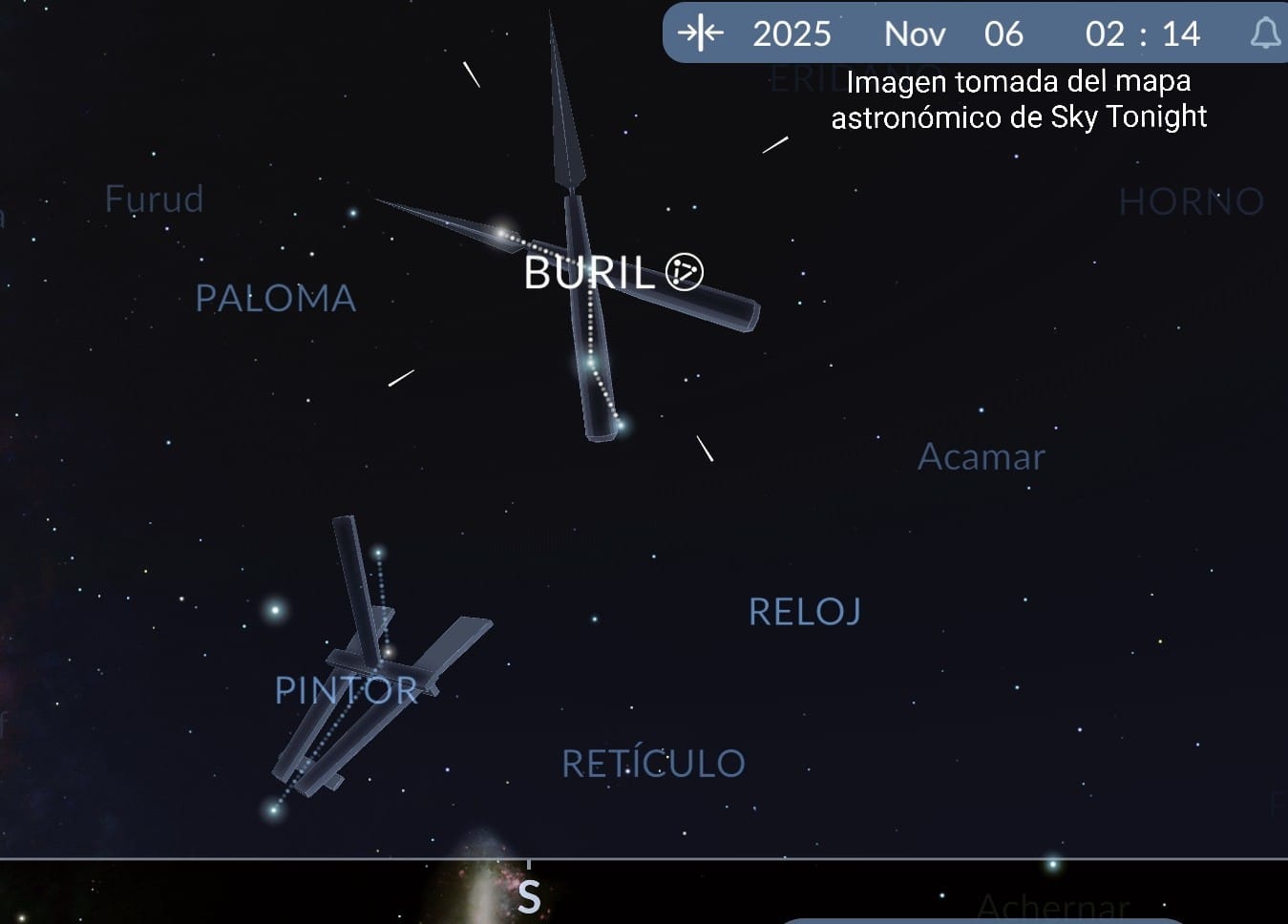
Task: Select the star Acamar
Action: point(981,457)
